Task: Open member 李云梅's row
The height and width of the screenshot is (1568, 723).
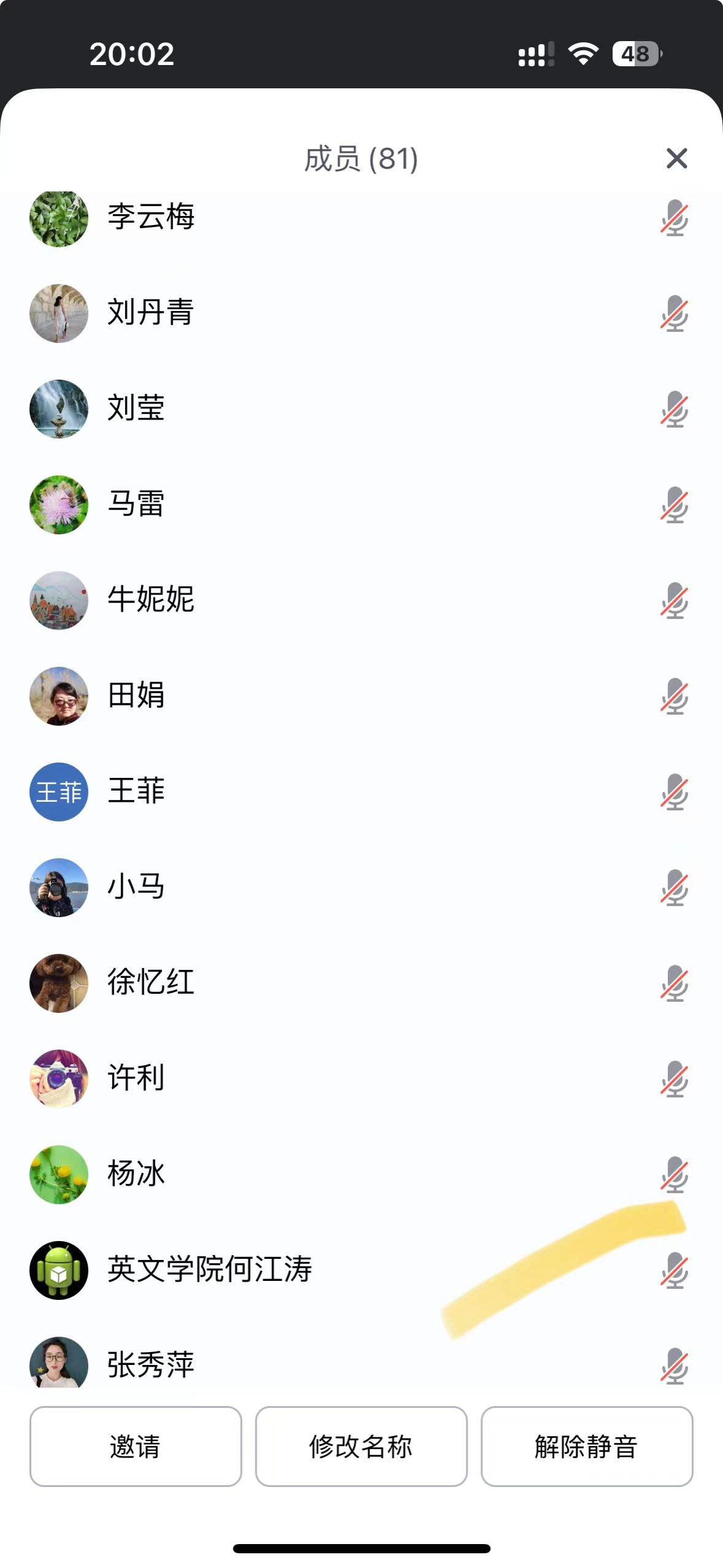Action: (151, 217)
